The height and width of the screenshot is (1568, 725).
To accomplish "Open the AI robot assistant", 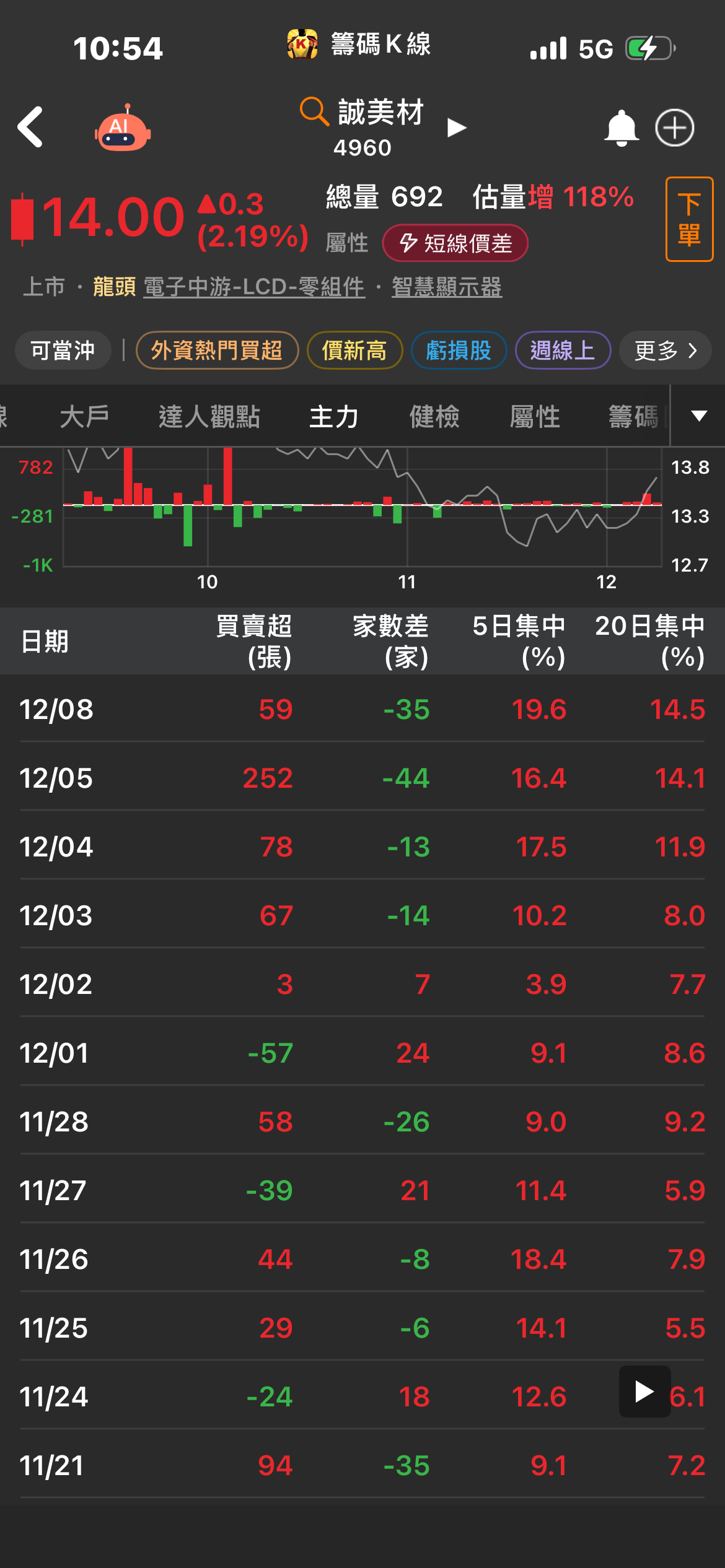I will (123, 128).
